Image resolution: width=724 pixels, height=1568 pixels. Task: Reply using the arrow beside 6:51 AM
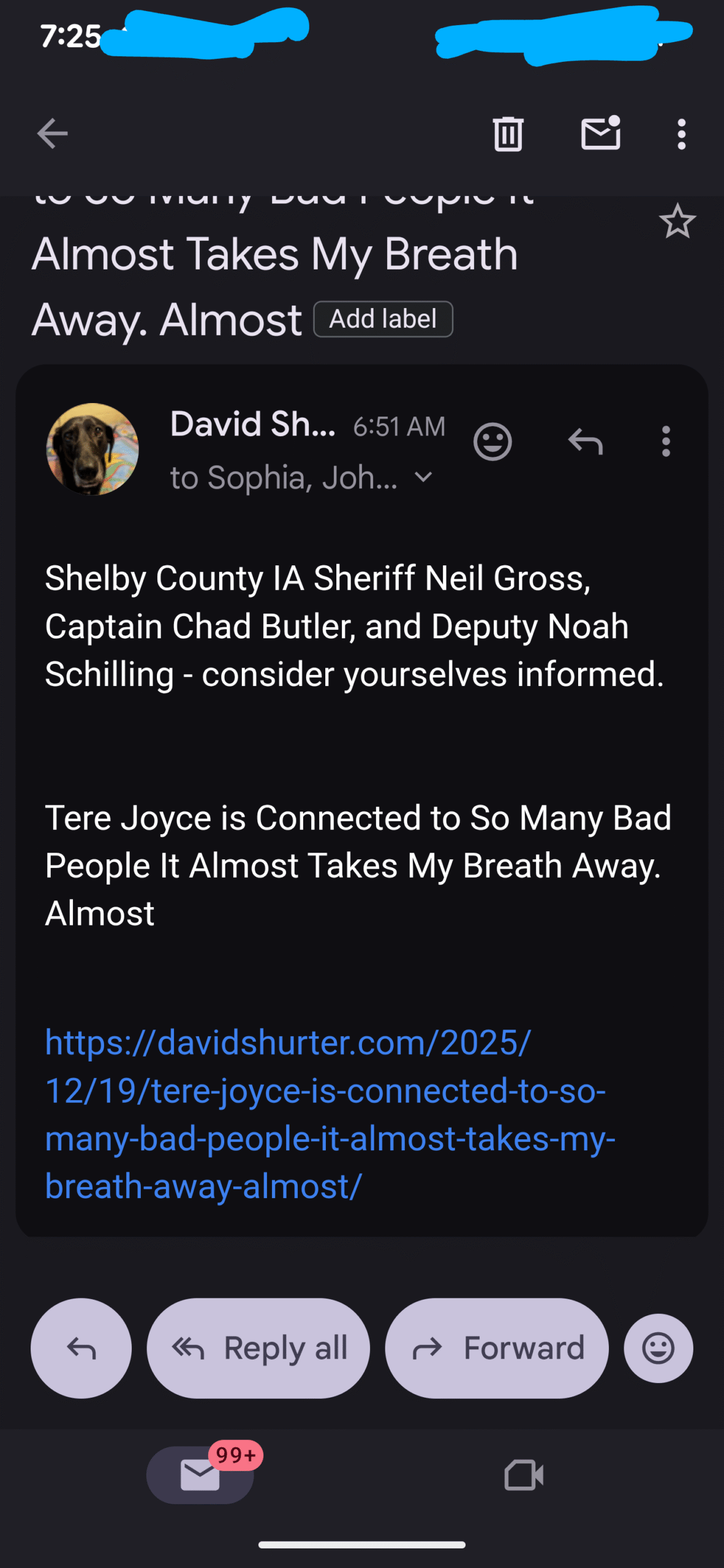click(x=586, y=442)
